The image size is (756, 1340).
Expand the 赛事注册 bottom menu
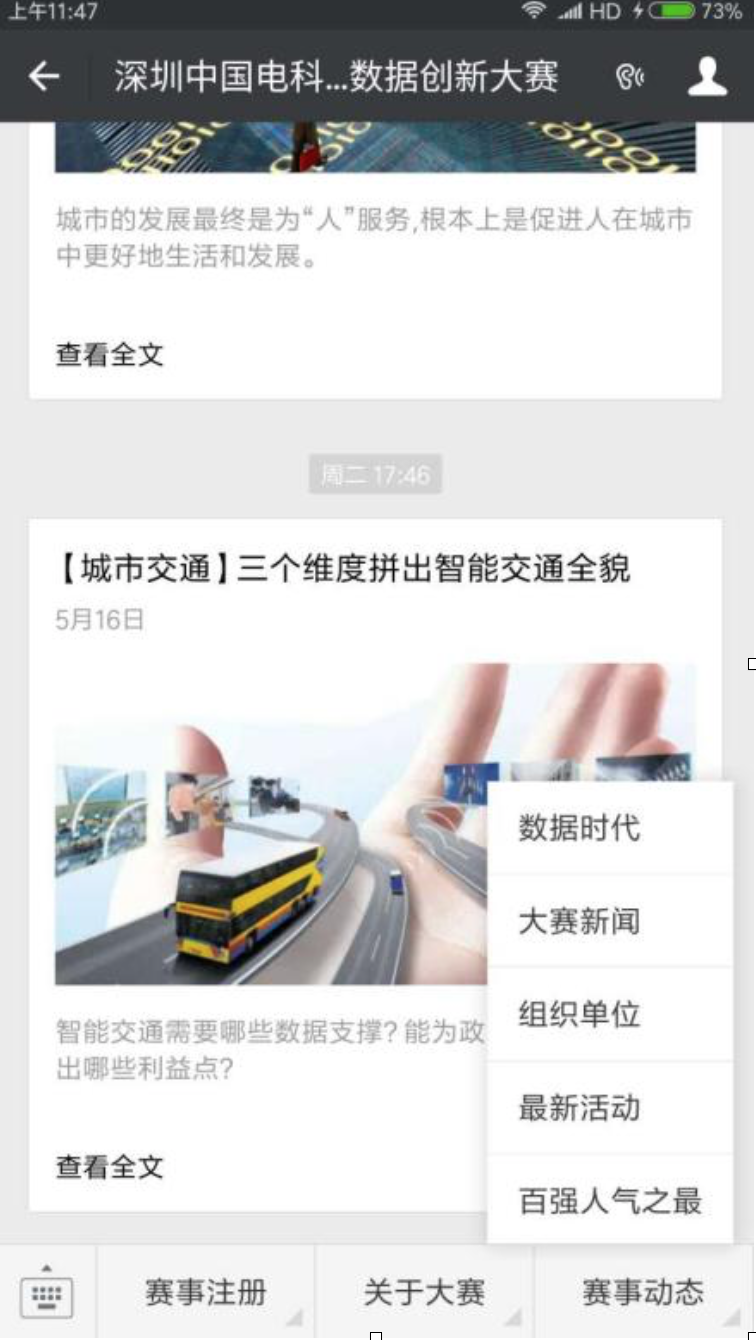(206, 1293)
